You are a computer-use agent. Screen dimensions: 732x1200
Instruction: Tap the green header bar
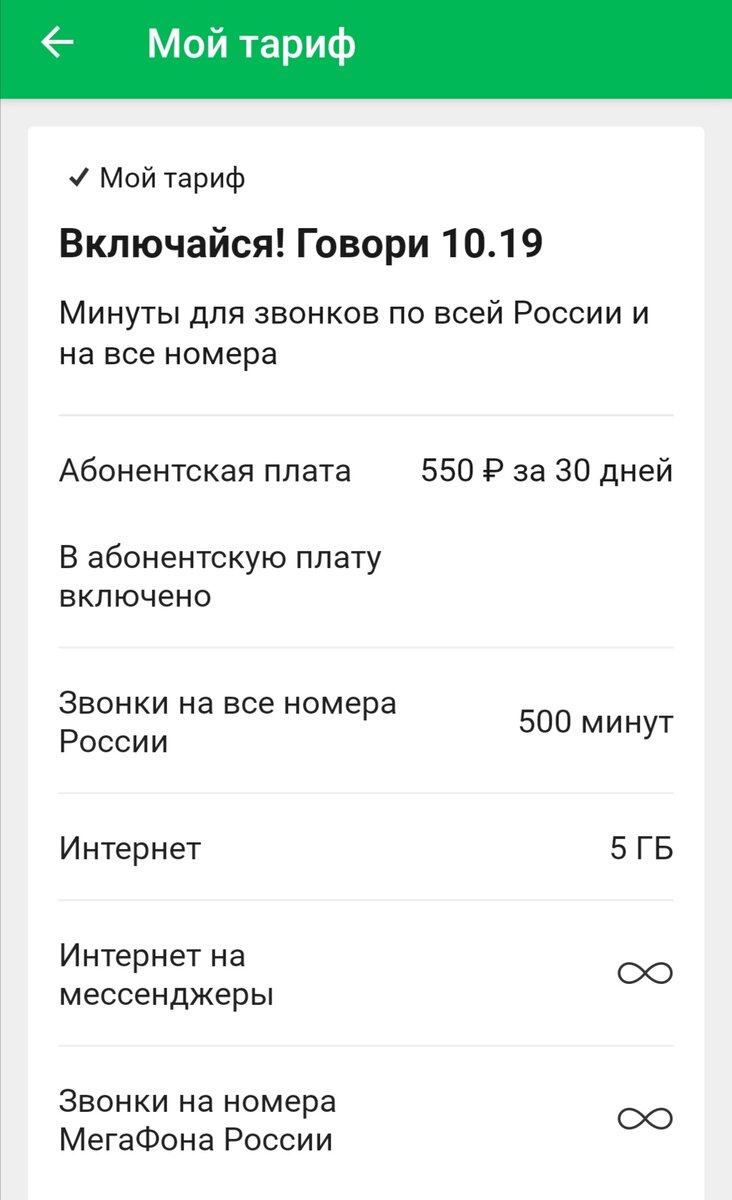[366, 44]
